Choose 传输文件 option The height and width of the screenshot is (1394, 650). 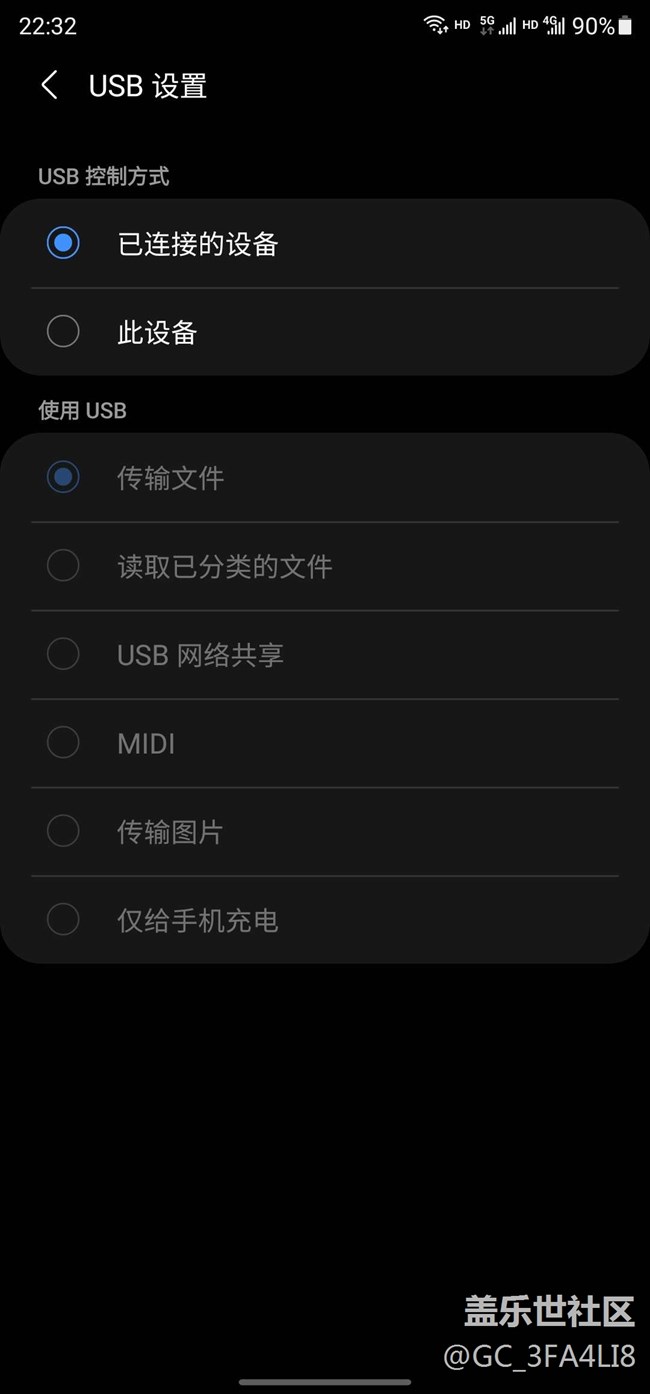(x=325, y=478)
